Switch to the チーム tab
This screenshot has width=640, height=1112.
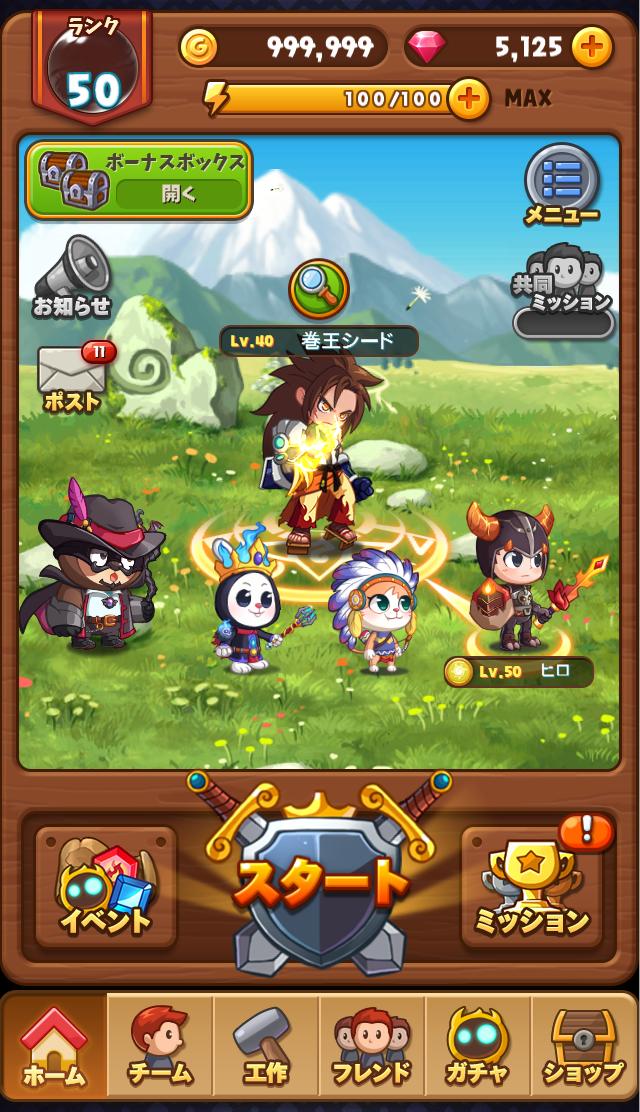pos(160,1047)
